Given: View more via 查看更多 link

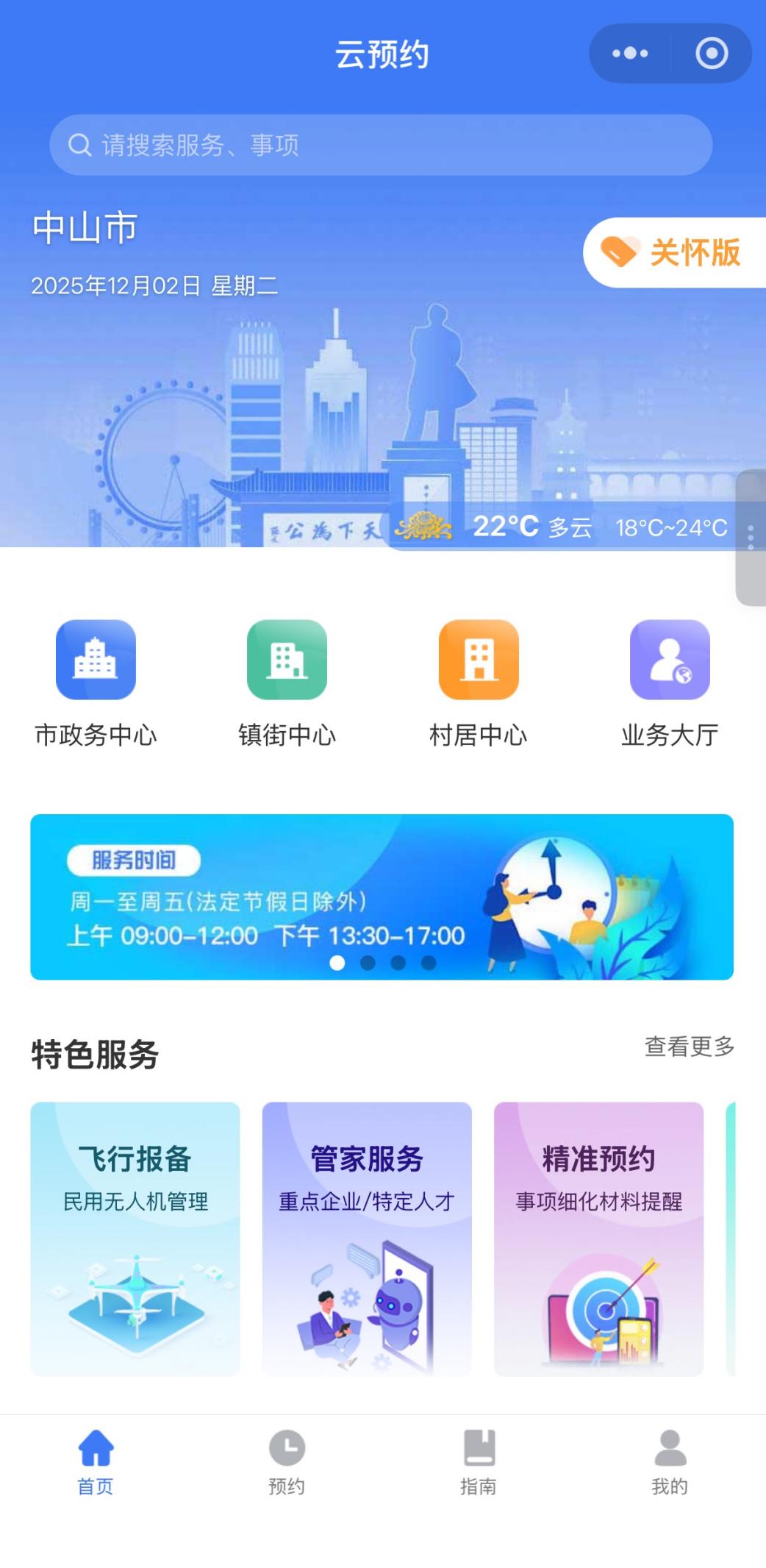Looking at the screenshot, I should (689, 1047).
